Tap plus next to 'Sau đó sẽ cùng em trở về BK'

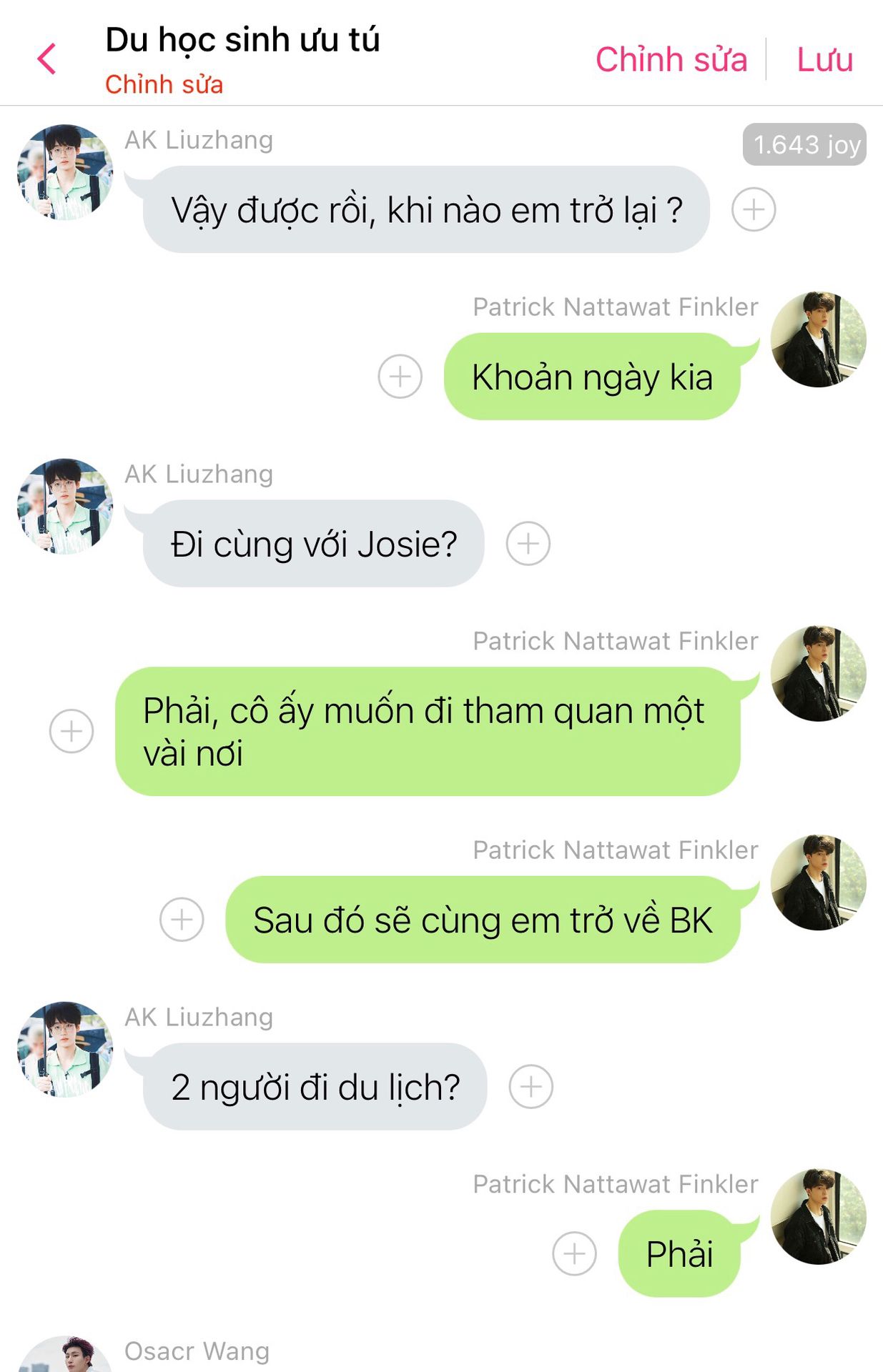[182, 920]
